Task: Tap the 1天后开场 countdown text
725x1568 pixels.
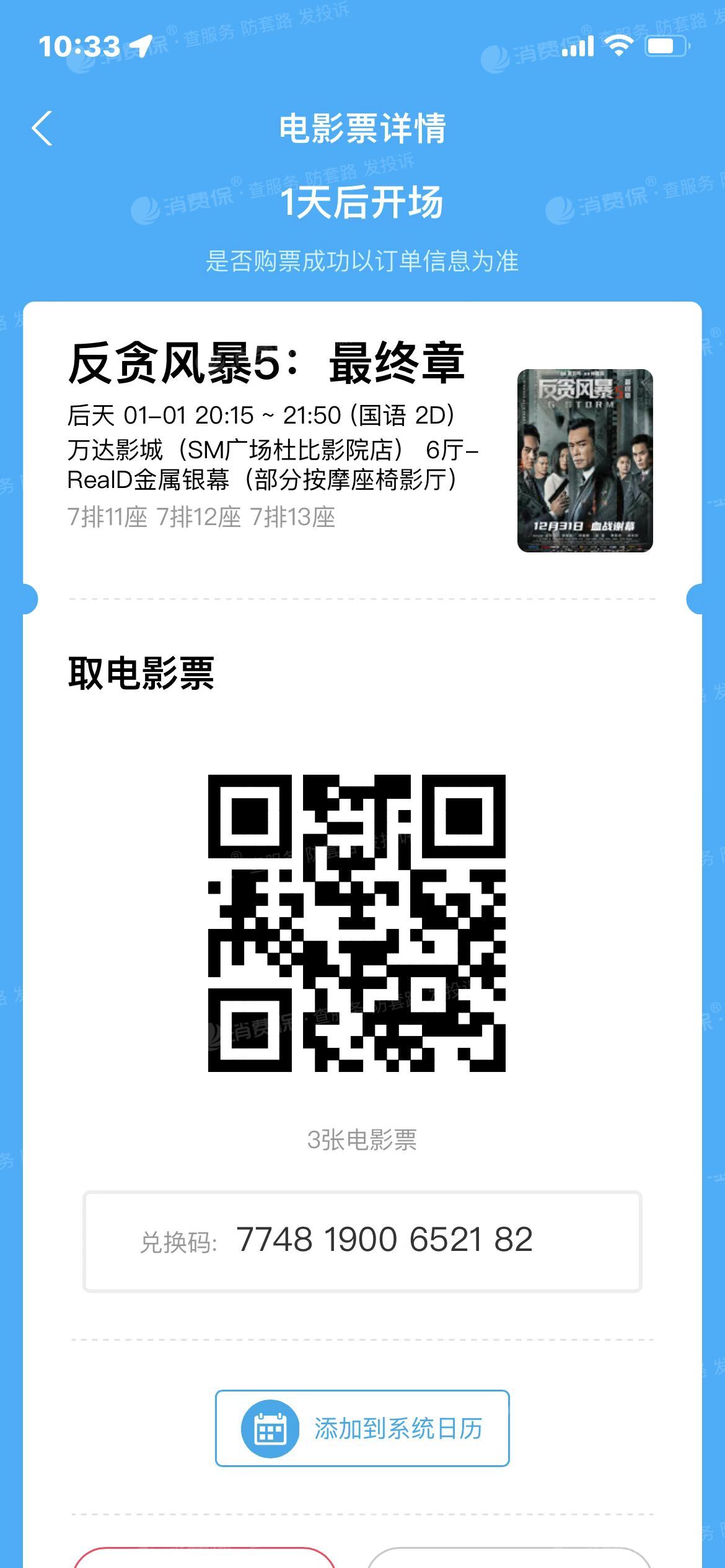Action: tap(362, 202)
